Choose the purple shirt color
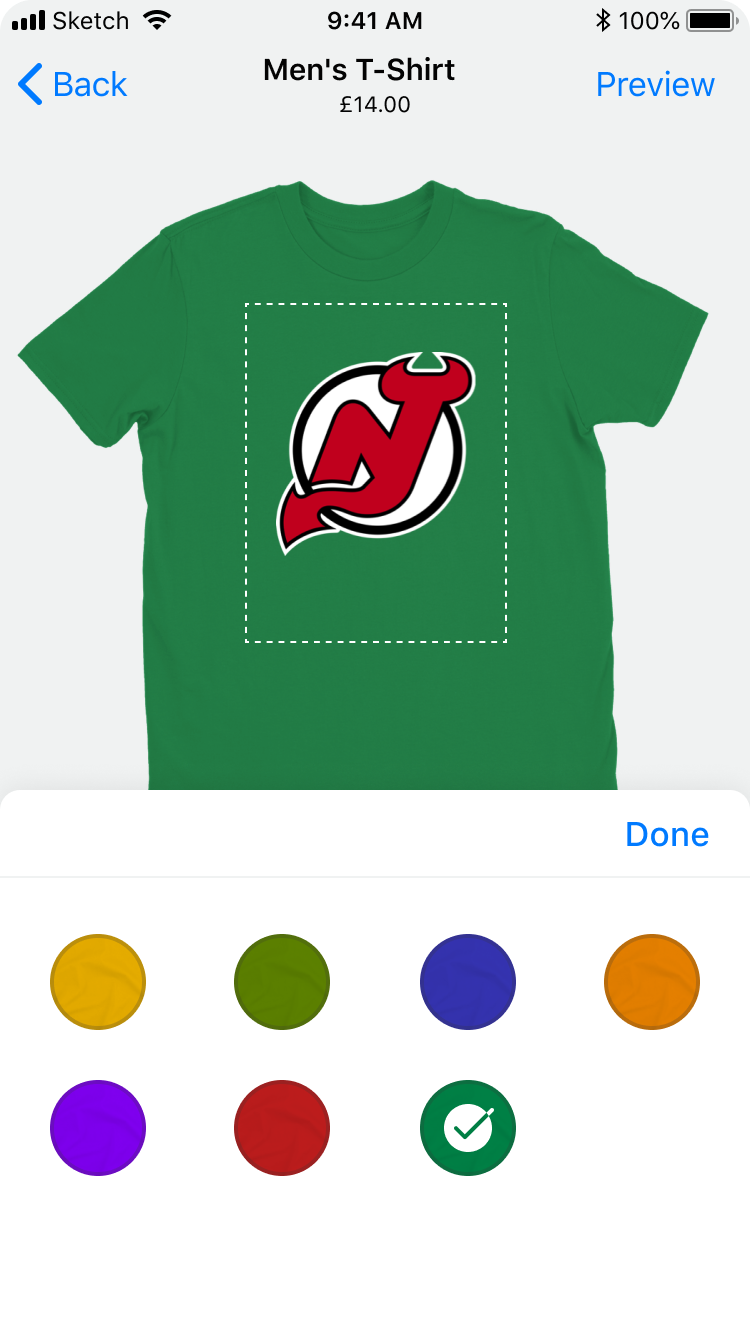750x1334 pixels. point(98,1128)
